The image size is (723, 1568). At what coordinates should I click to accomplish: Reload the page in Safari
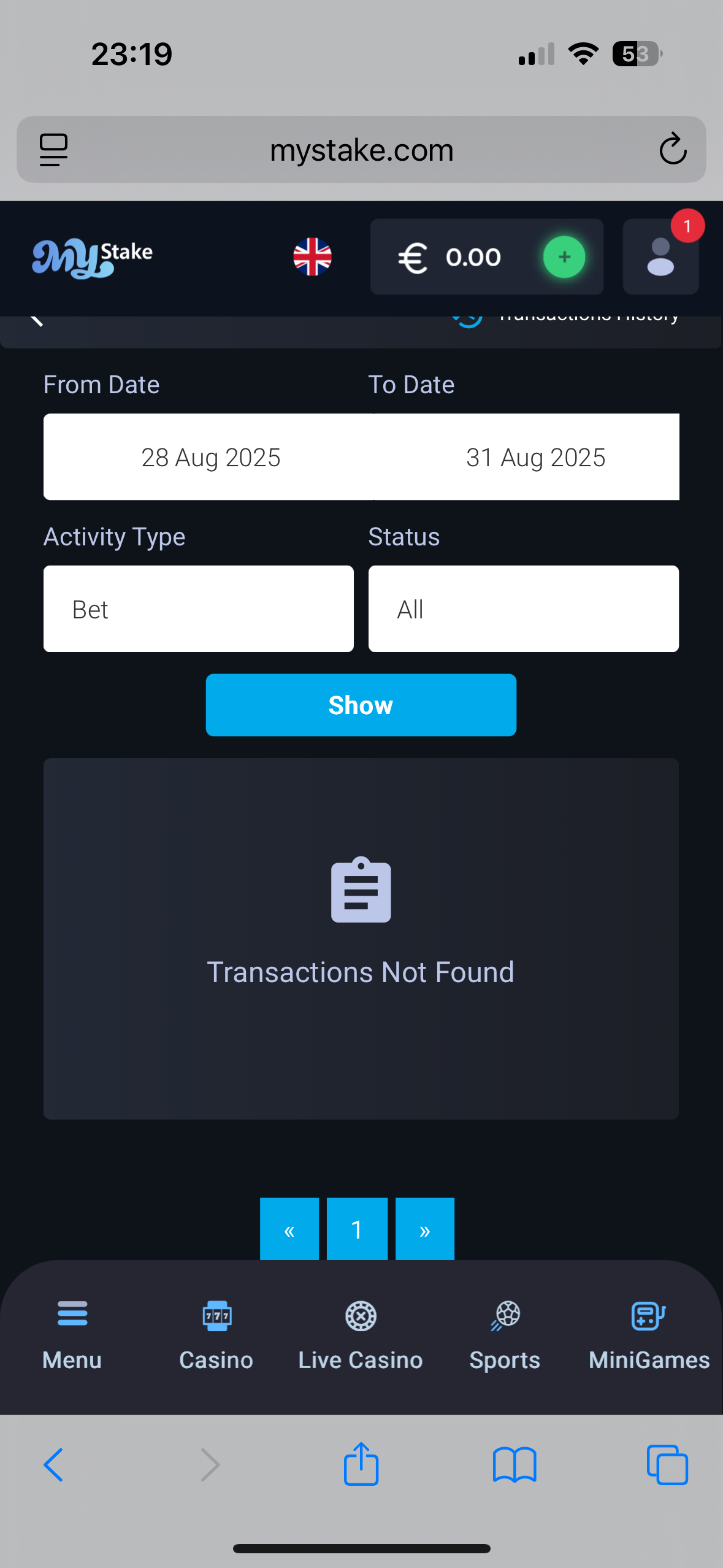pos(673,149)
